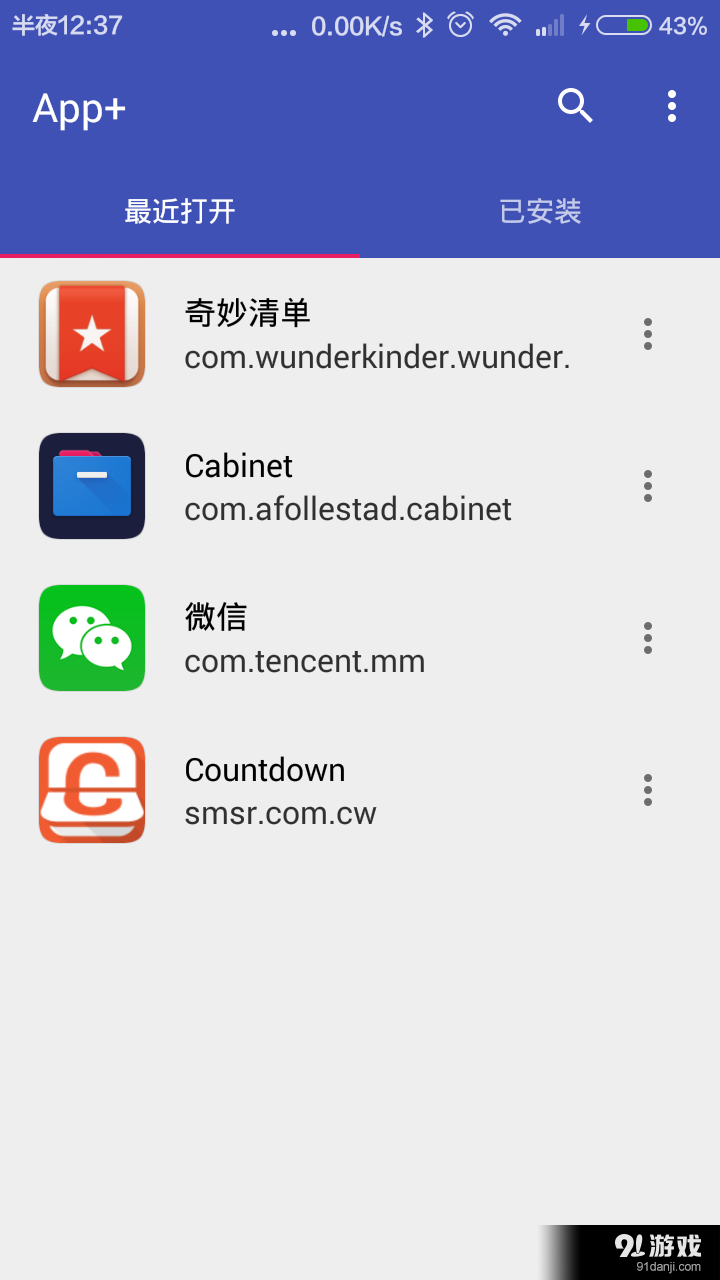Tap the Countdown app icon

pyautogui.click(x=91, y=790)
